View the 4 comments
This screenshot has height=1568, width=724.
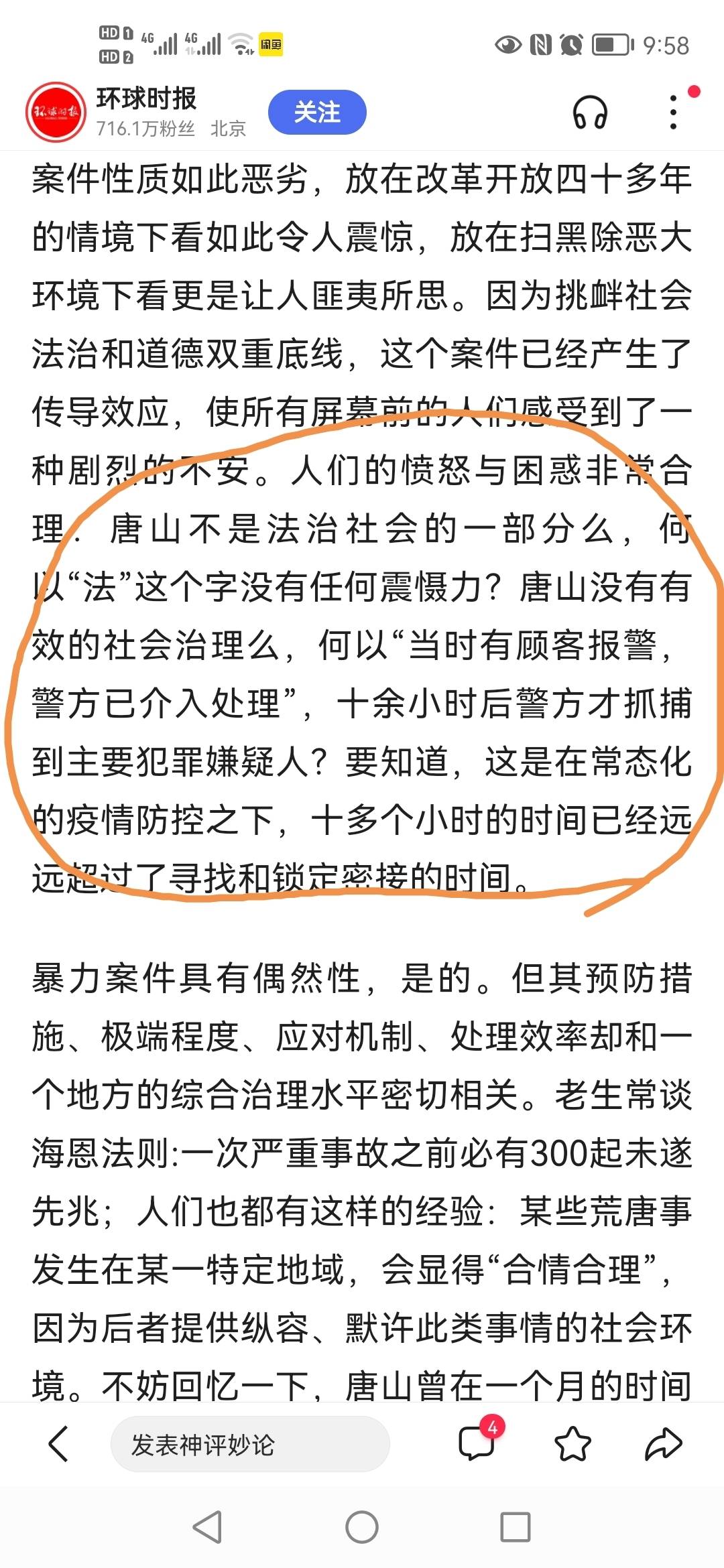click(x=477, y=1443)
